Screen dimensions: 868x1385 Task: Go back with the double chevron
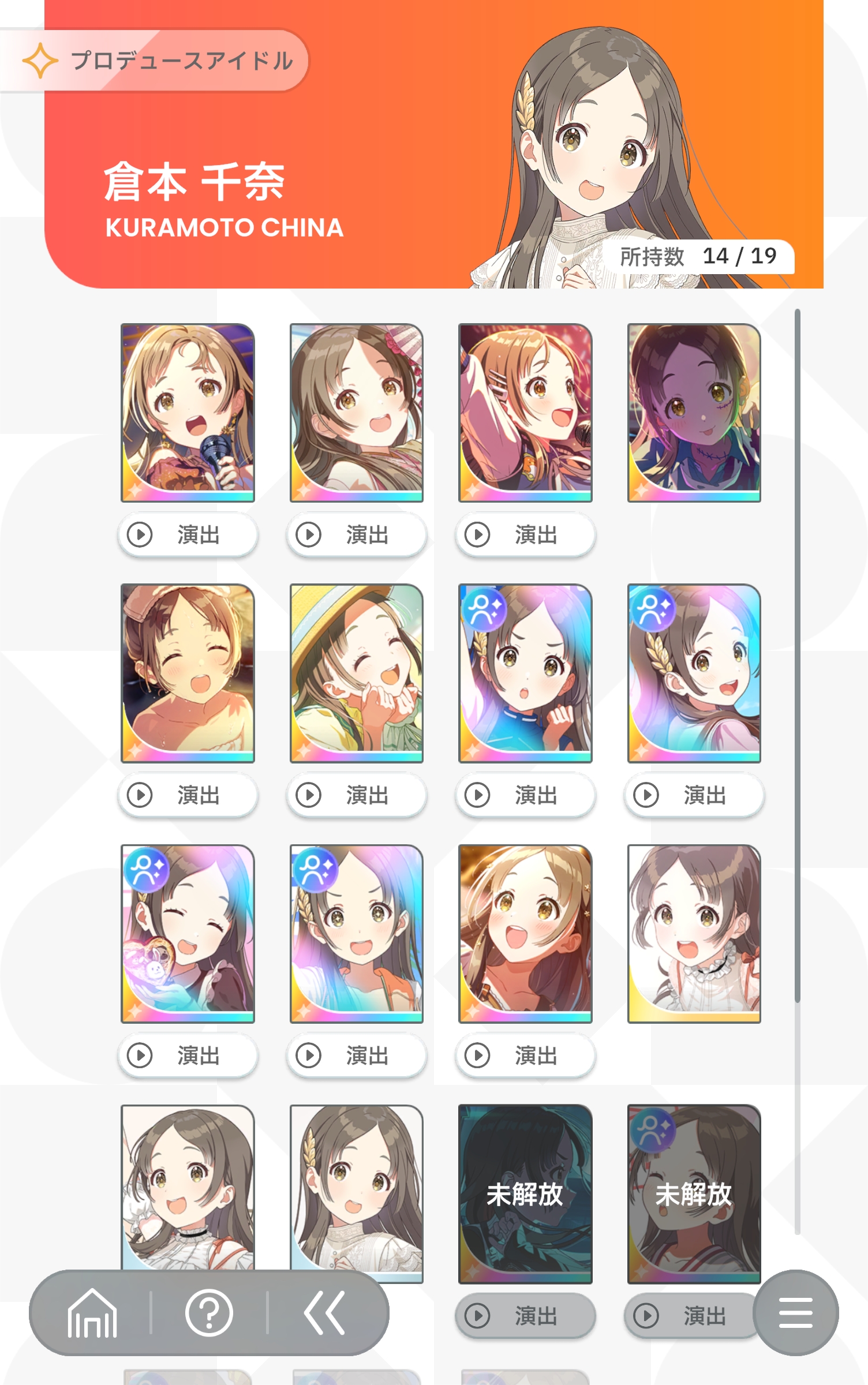324,1313
